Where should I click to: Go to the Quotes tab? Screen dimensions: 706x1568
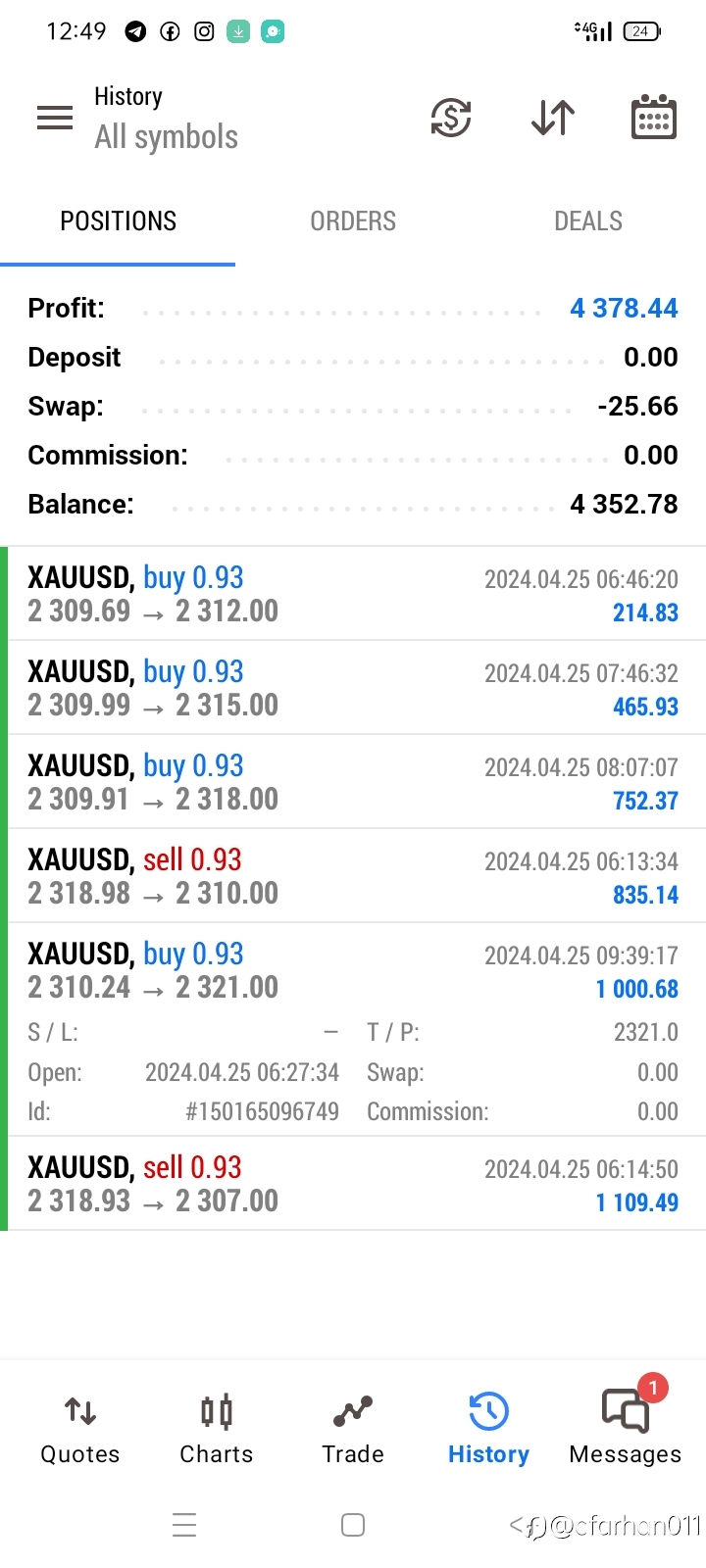80,1429
